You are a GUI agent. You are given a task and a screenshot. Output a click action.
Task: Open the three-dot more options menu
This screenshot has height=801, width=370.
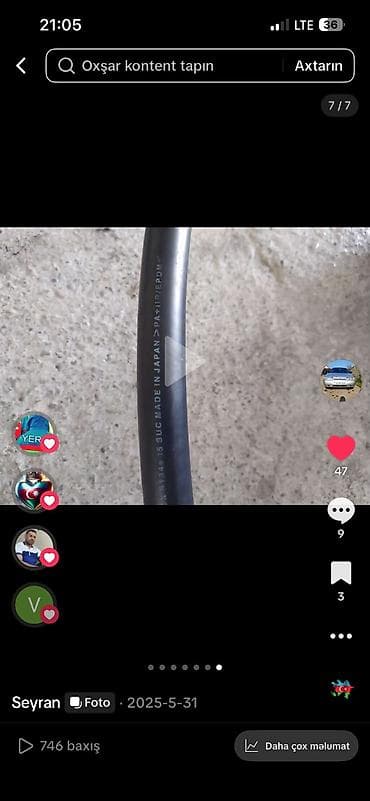(x=341, y=636)
